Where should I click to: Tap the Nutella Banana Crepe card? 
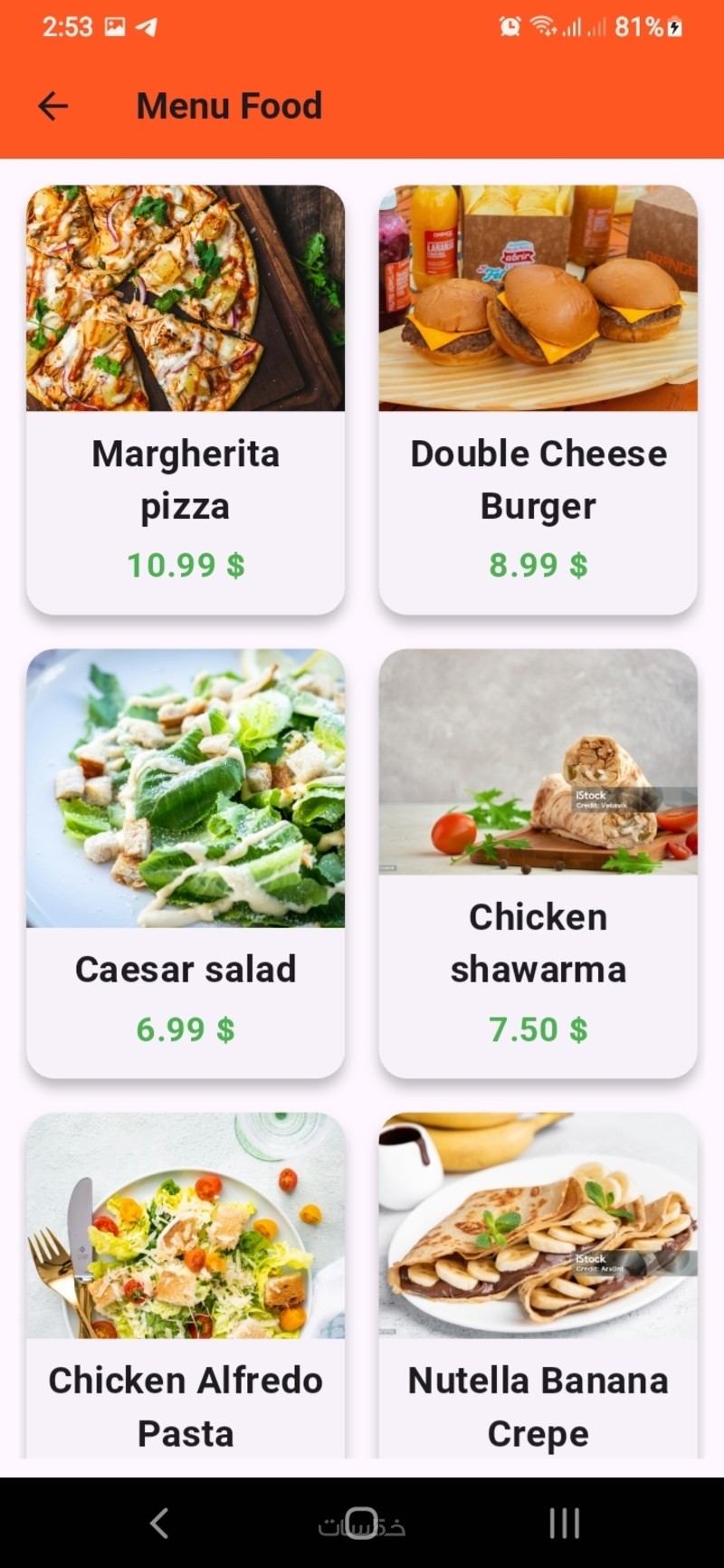coord(538,1286)
